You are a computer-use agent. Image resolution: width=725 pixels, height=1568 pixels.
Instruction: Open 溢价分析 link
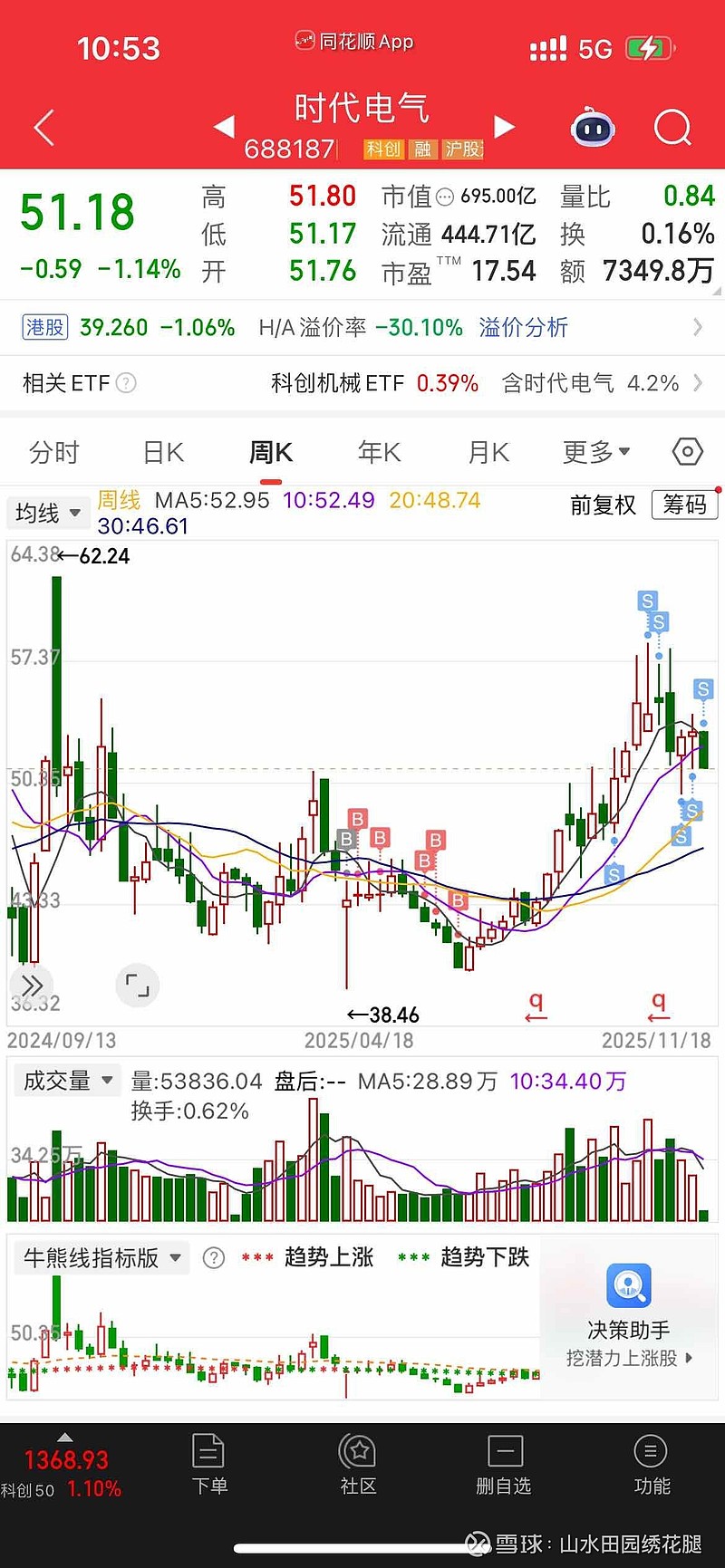coord(523,327)
